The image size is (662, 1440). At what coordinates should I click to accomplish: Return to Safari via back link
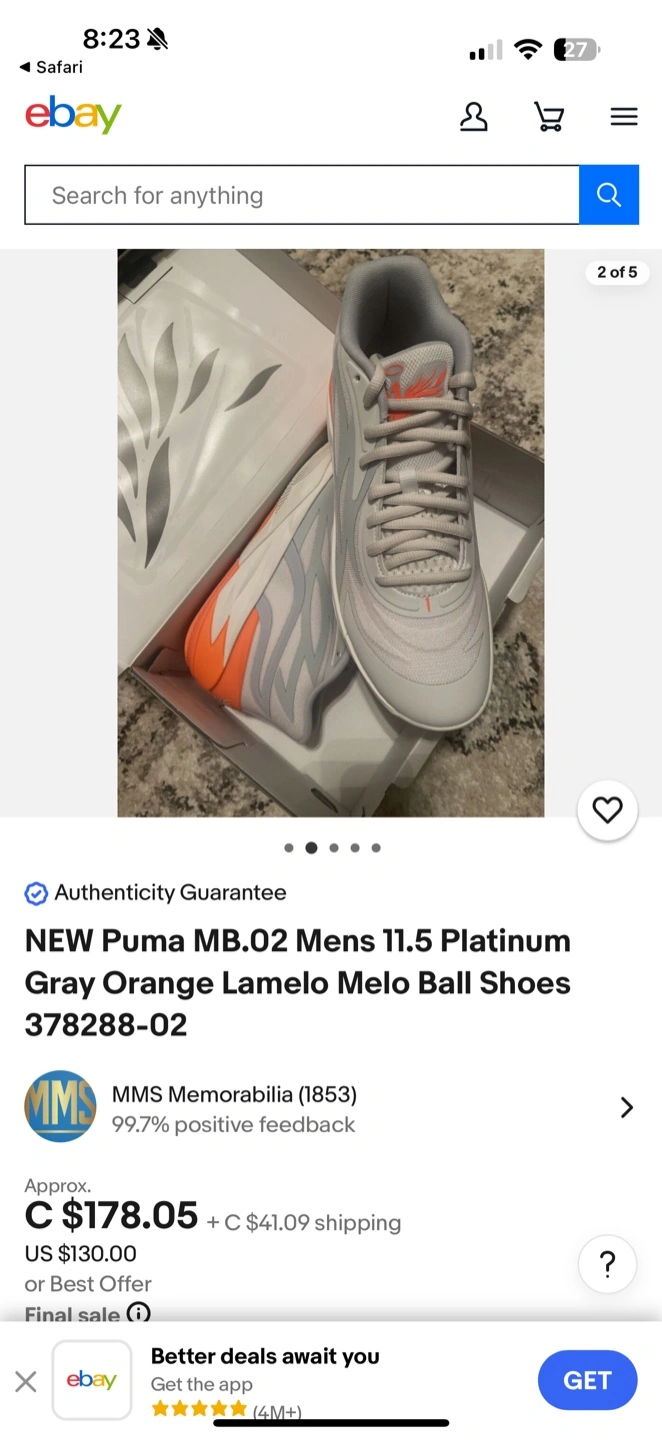click(51, 67)
